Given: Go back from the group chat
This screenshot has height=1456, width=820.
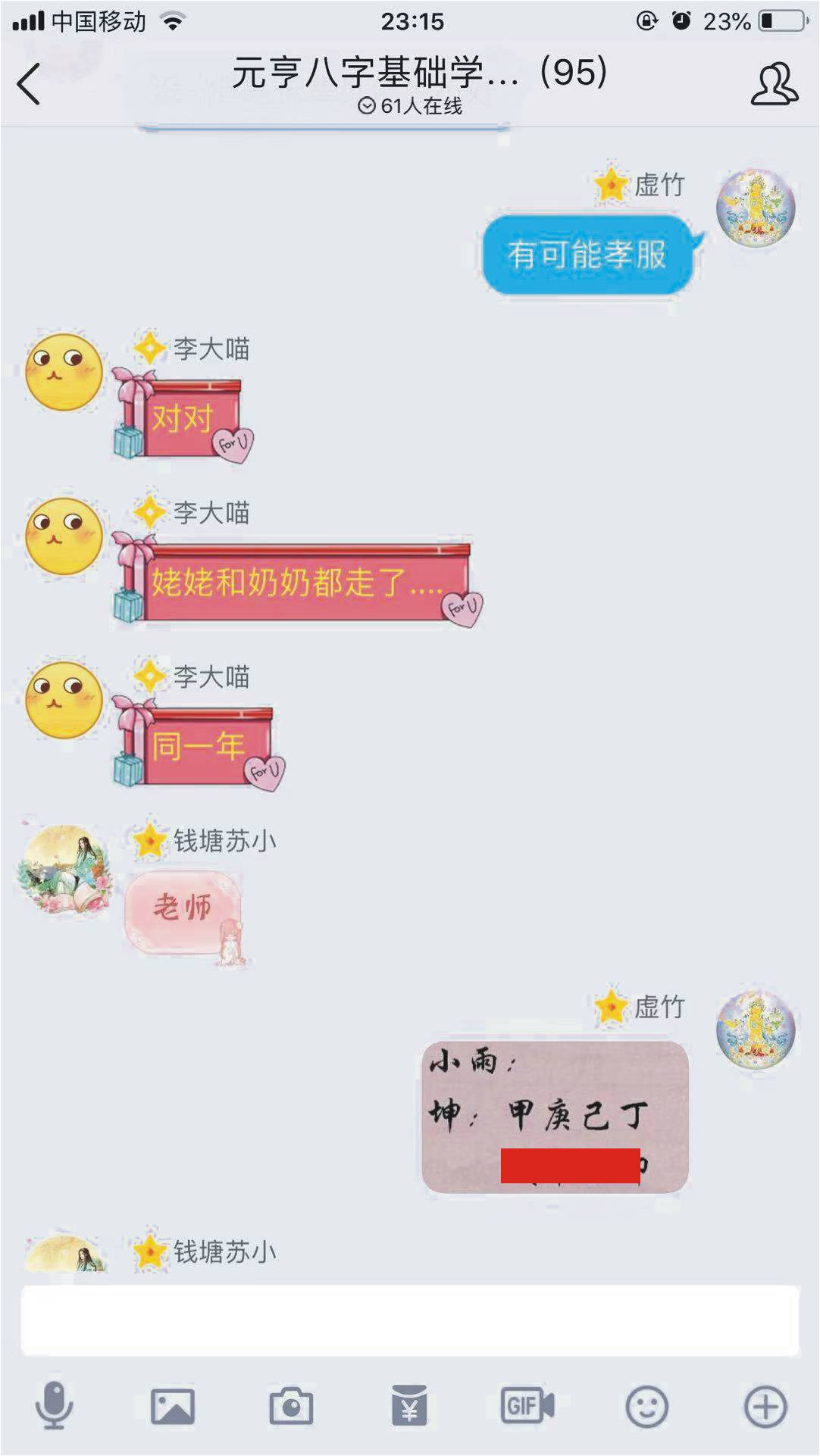Looking at the screenshot, I should pos(29,83).
